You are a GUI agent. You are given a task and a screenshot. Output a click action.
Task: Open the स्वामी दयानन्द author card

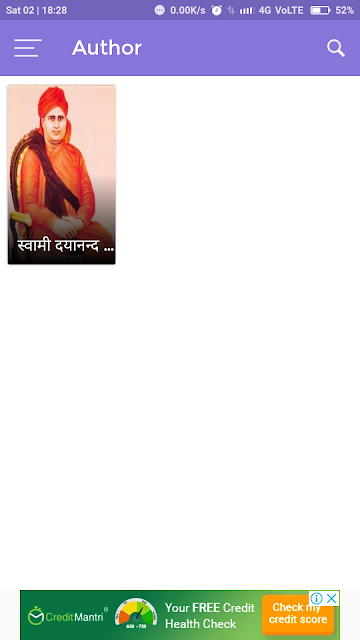(62, 175)
